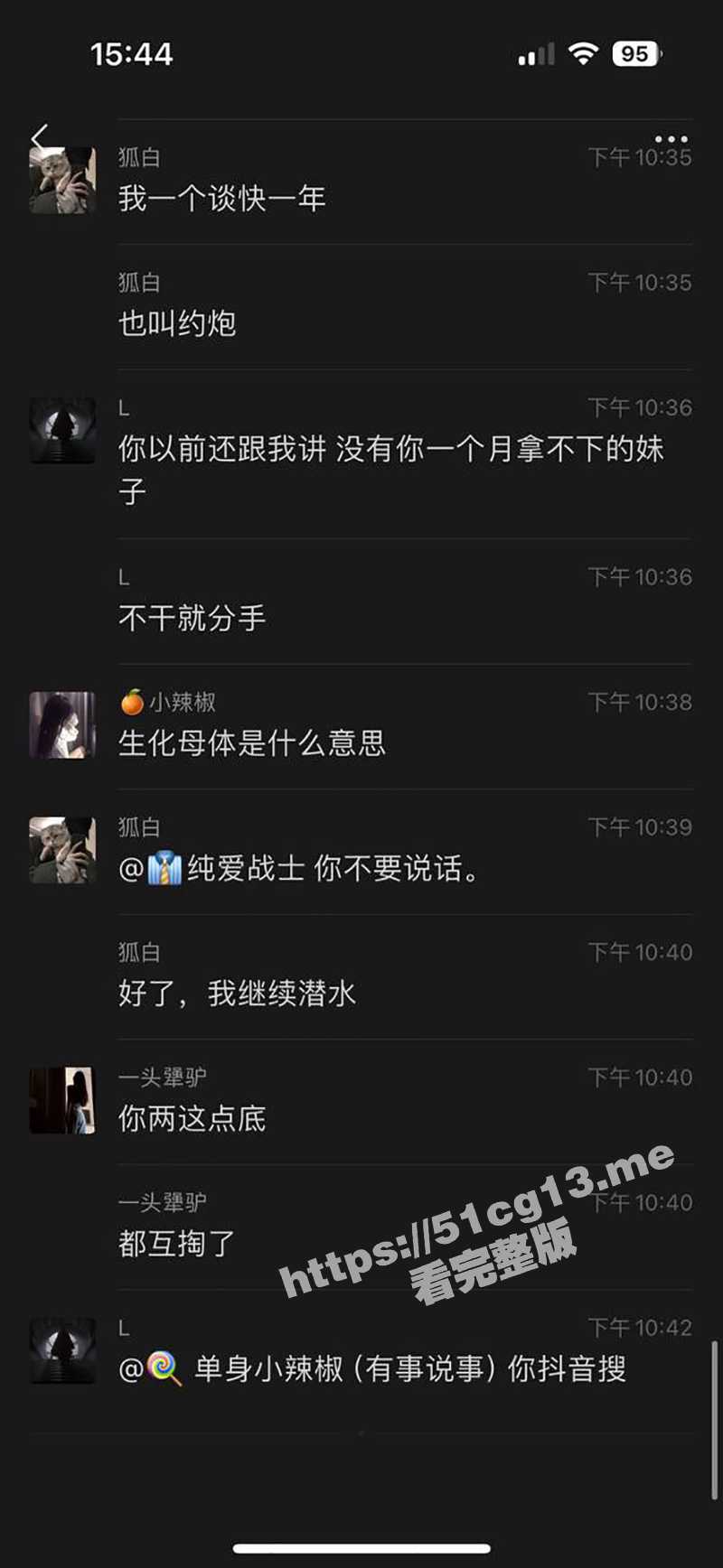The width and height of the screenshot is (723, 1568).
Task: Tap L's avatar beside the 10:42 message
Action: pyautogui.click(x=62, y=1350)
